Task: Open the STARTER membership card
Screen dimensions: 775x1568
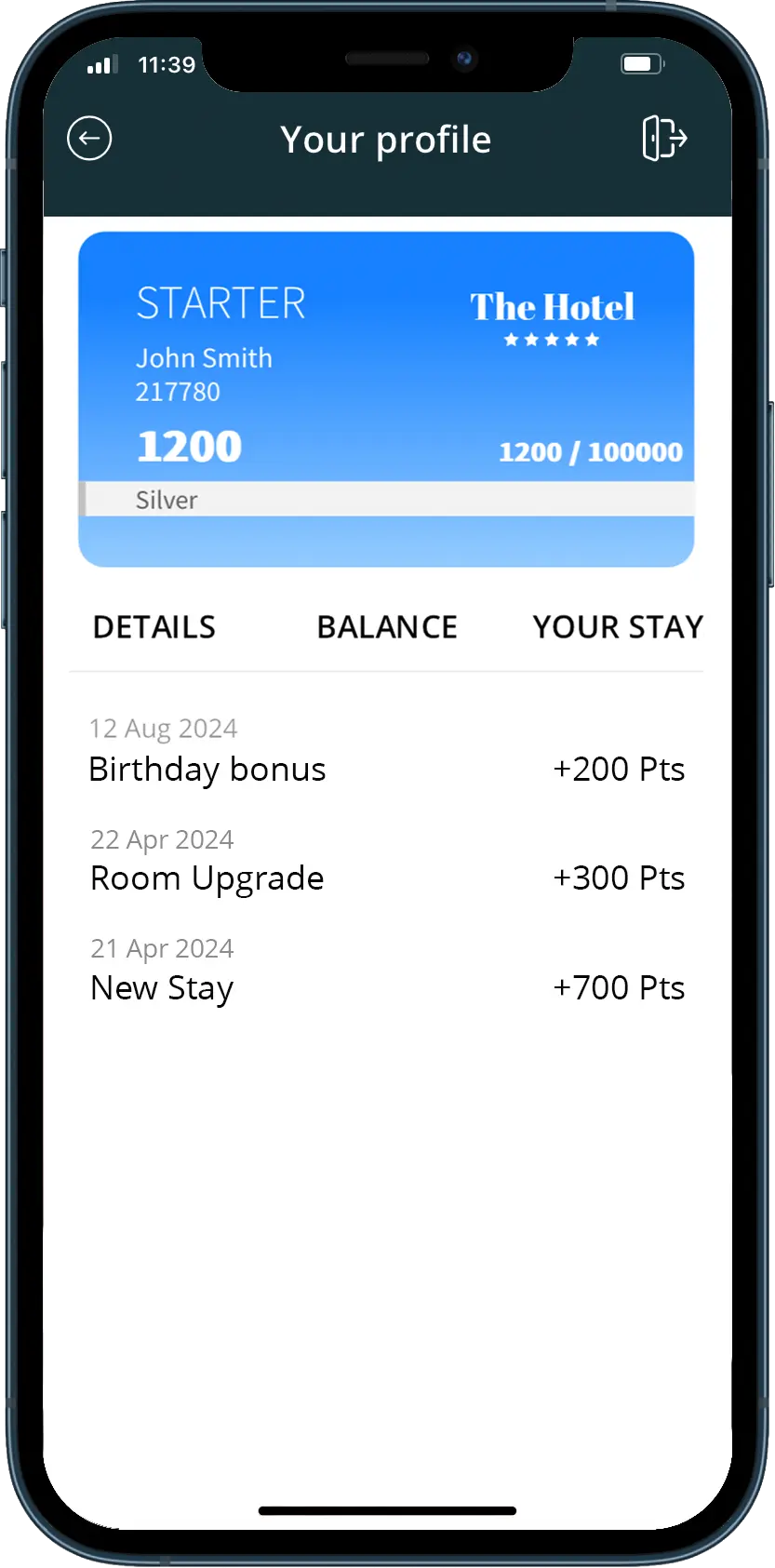Action: coord(386,398)
